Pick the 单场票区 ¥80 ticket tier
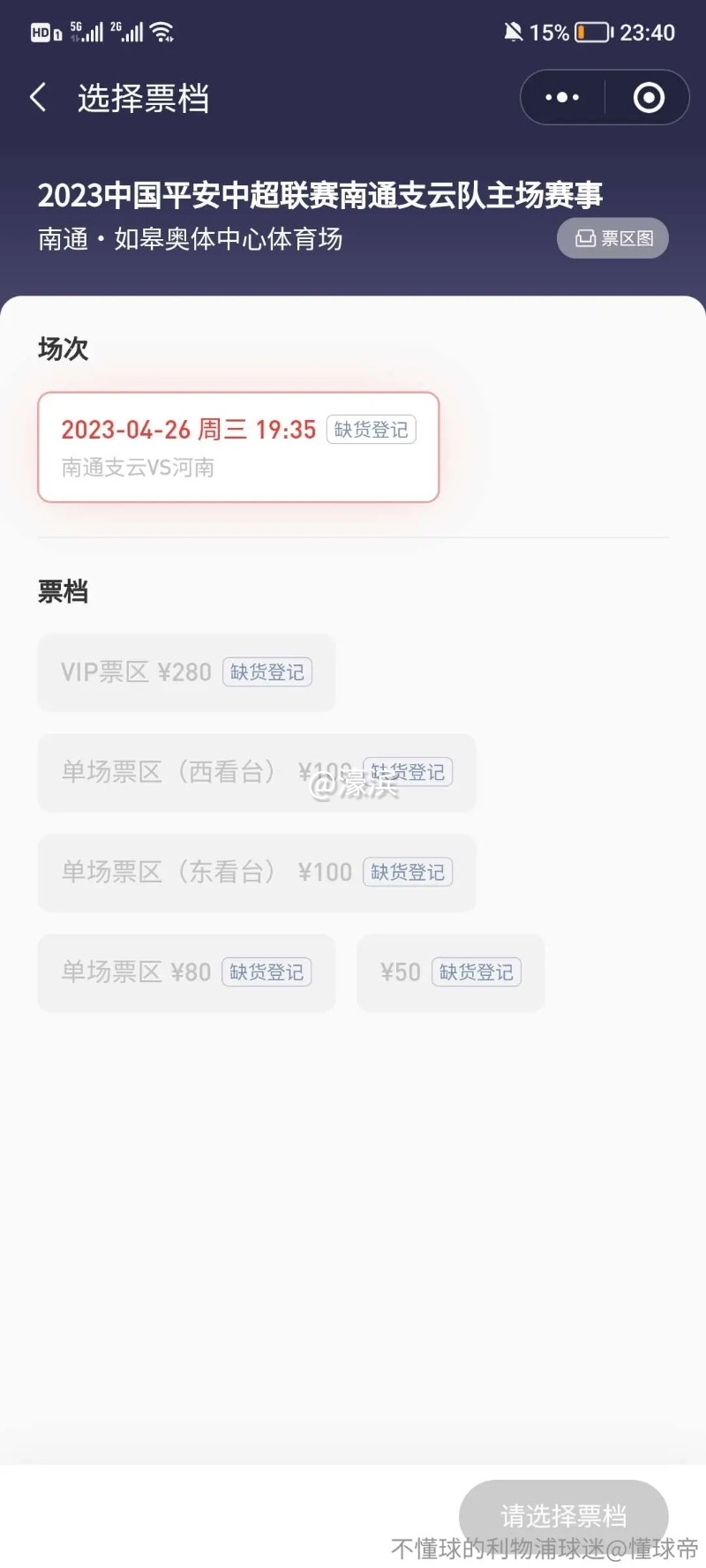This screenshot has height=1568, width=706. (186, 972)
